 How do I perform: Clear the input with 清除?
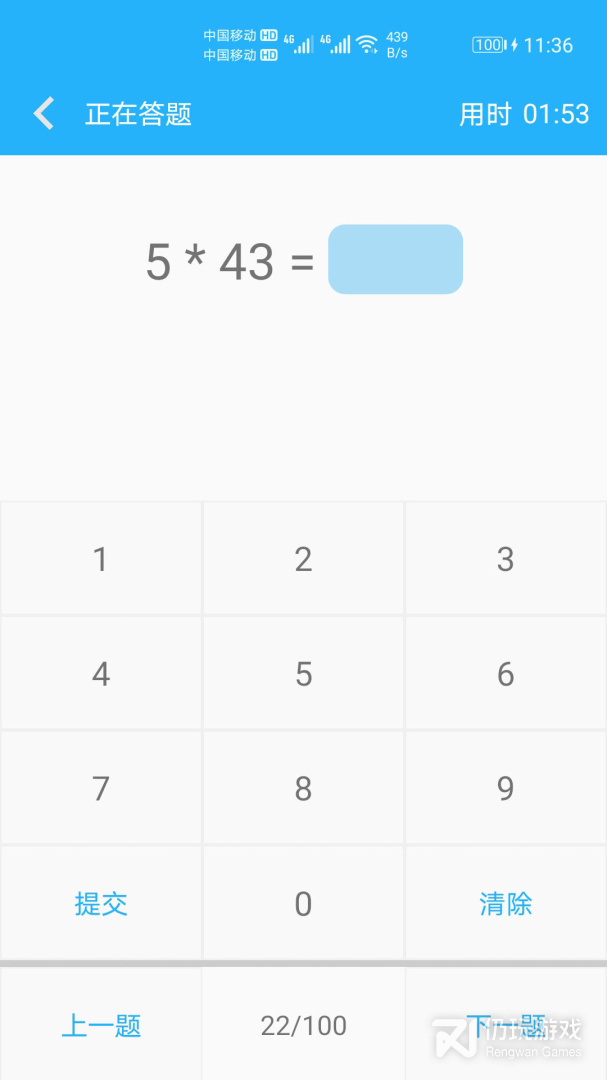(x=505, y=904)
